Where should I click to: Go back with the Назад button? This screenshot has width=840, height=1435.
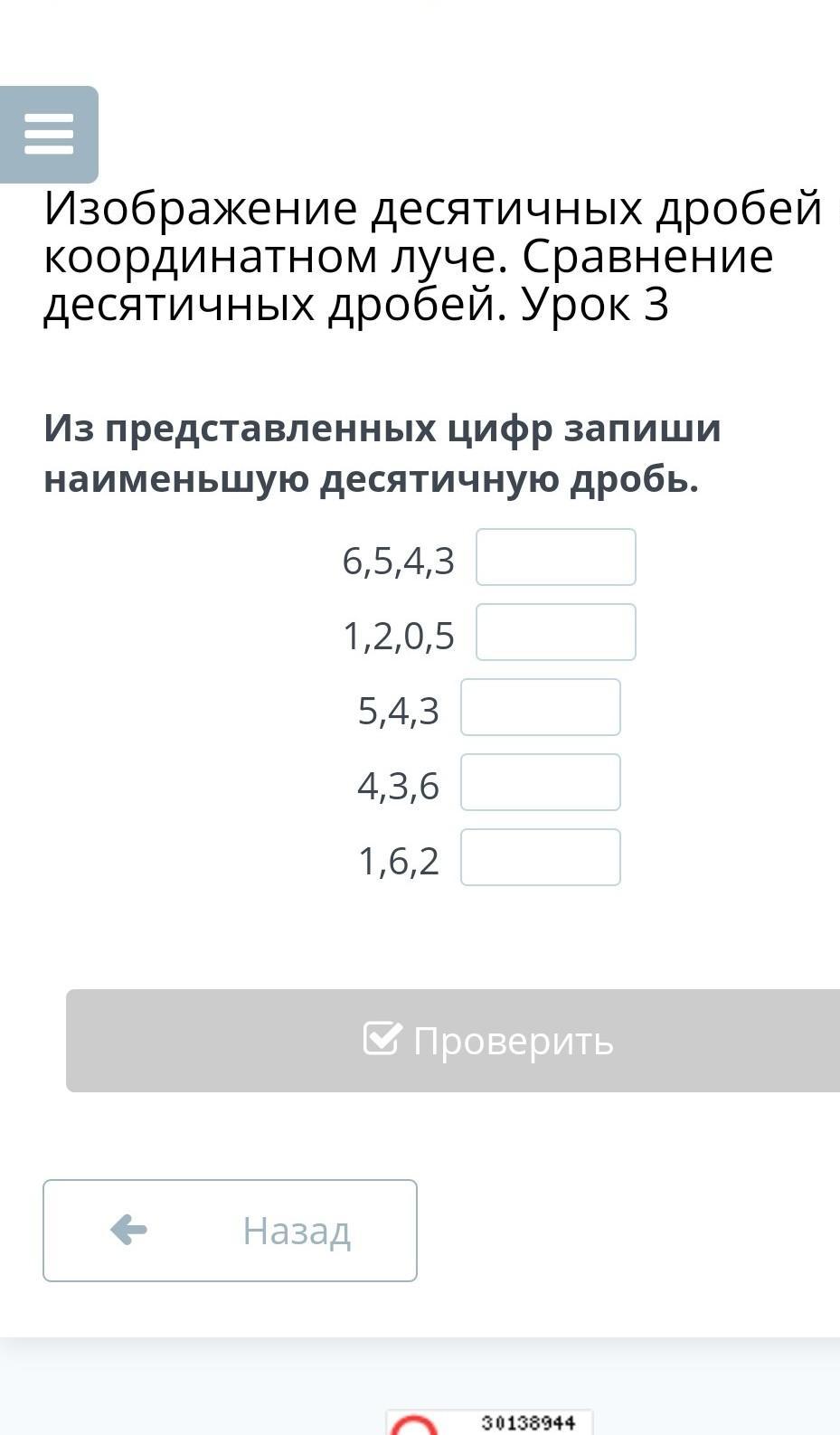tap(230, 1231)
